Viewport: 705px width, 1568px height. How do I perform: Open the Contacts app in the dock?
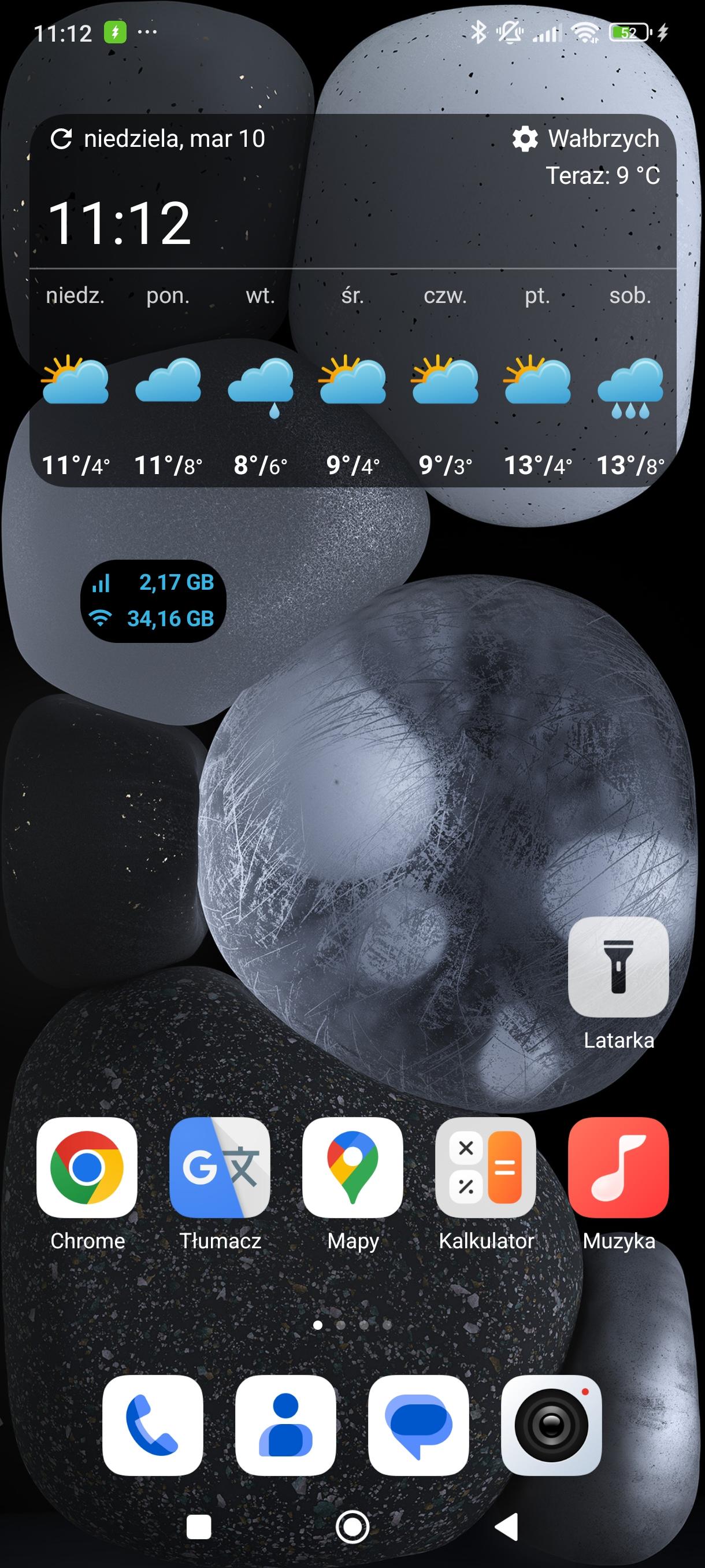pyautogui.click(x=285, y=1426)
